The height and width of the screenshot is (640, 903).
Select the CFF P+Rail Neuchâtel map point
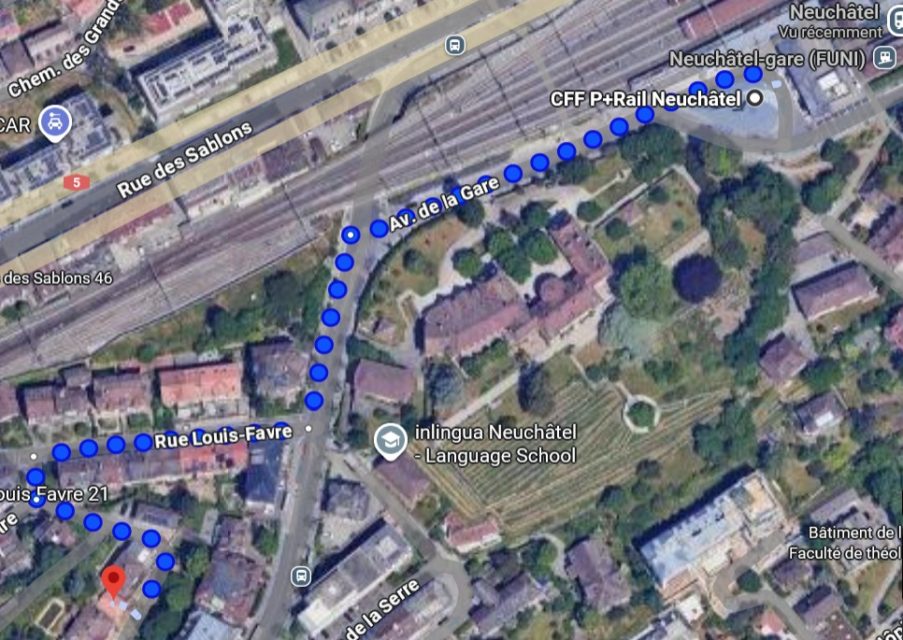point(755,98)
